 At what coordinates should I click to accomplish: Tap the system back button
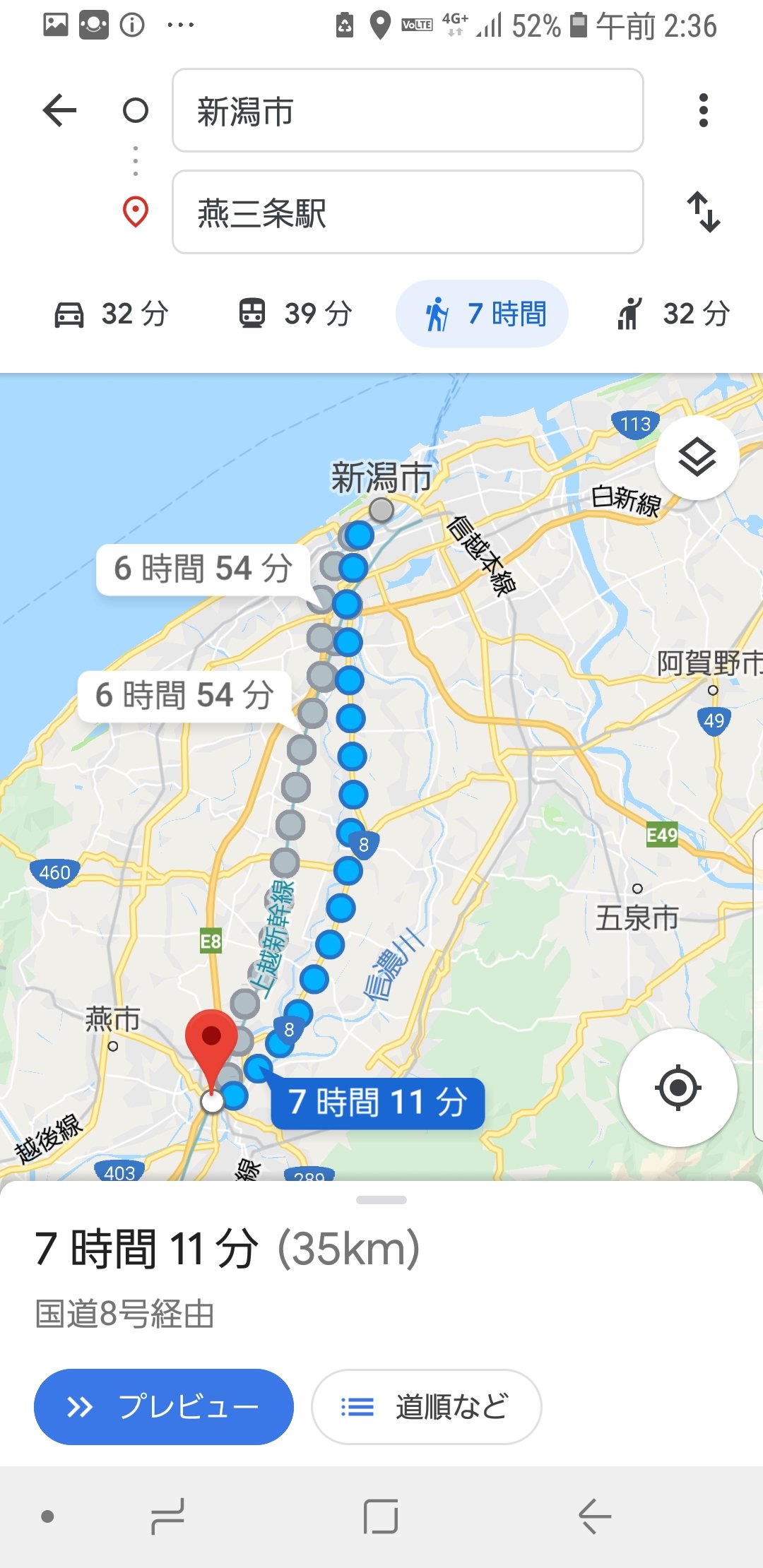coord(594,1516)
